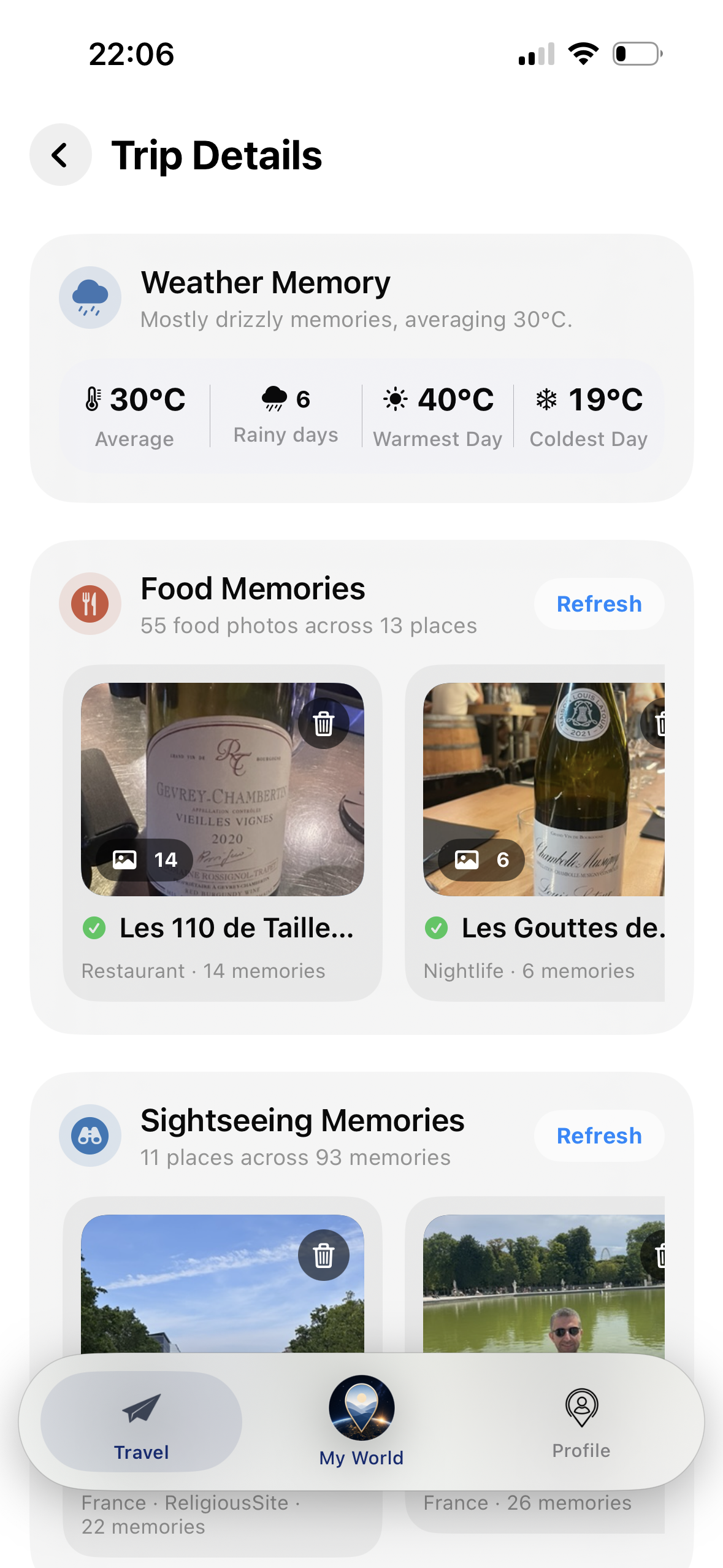Open the My World tab
Image resolution: width=723 pixels, height=1568 pixels.
pos(361,1421)
